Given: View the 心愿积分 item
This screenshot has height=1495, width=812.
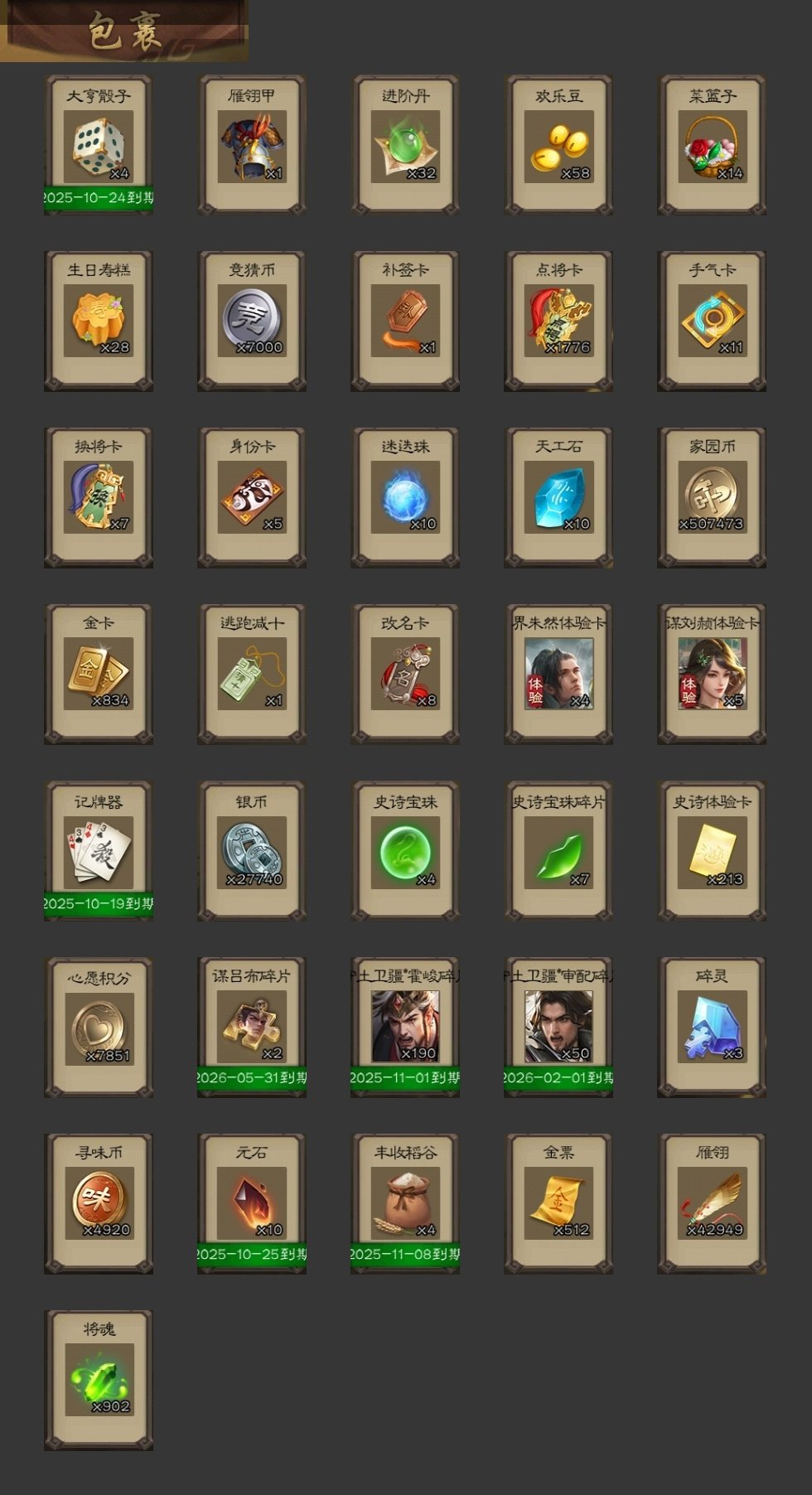Looking at the screenshot, I should (98, 1028).
